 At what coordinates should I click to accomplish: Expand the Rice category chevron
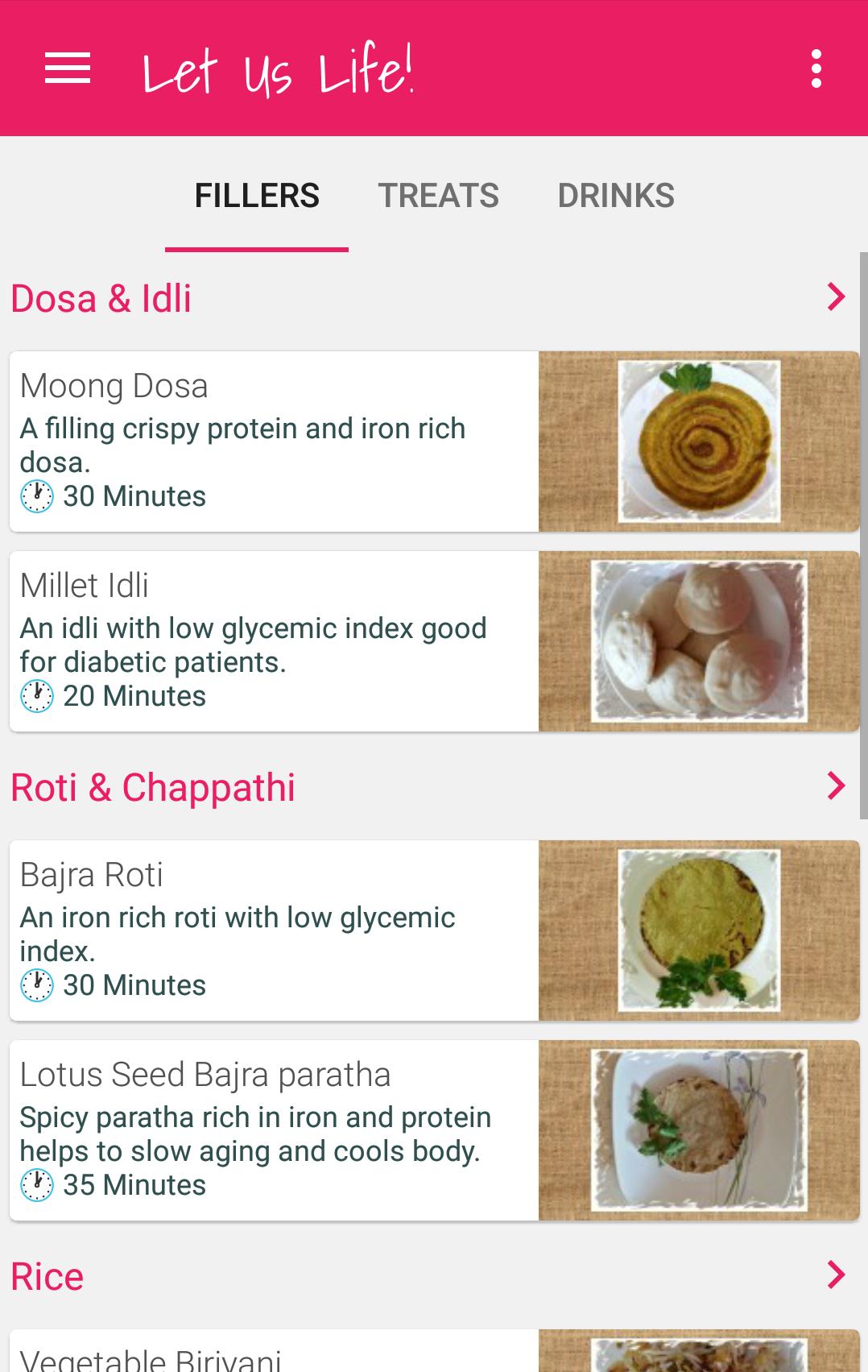click(x=835, y=1275)
